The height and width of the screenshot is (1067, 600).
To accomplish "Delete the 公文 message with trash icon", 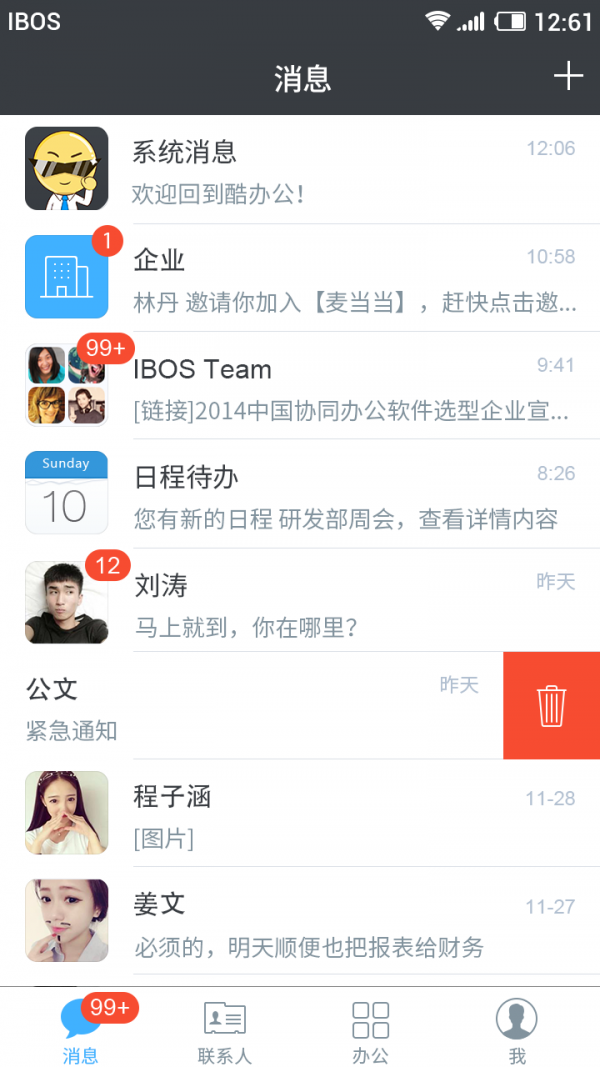I will (x=551, y=705).
